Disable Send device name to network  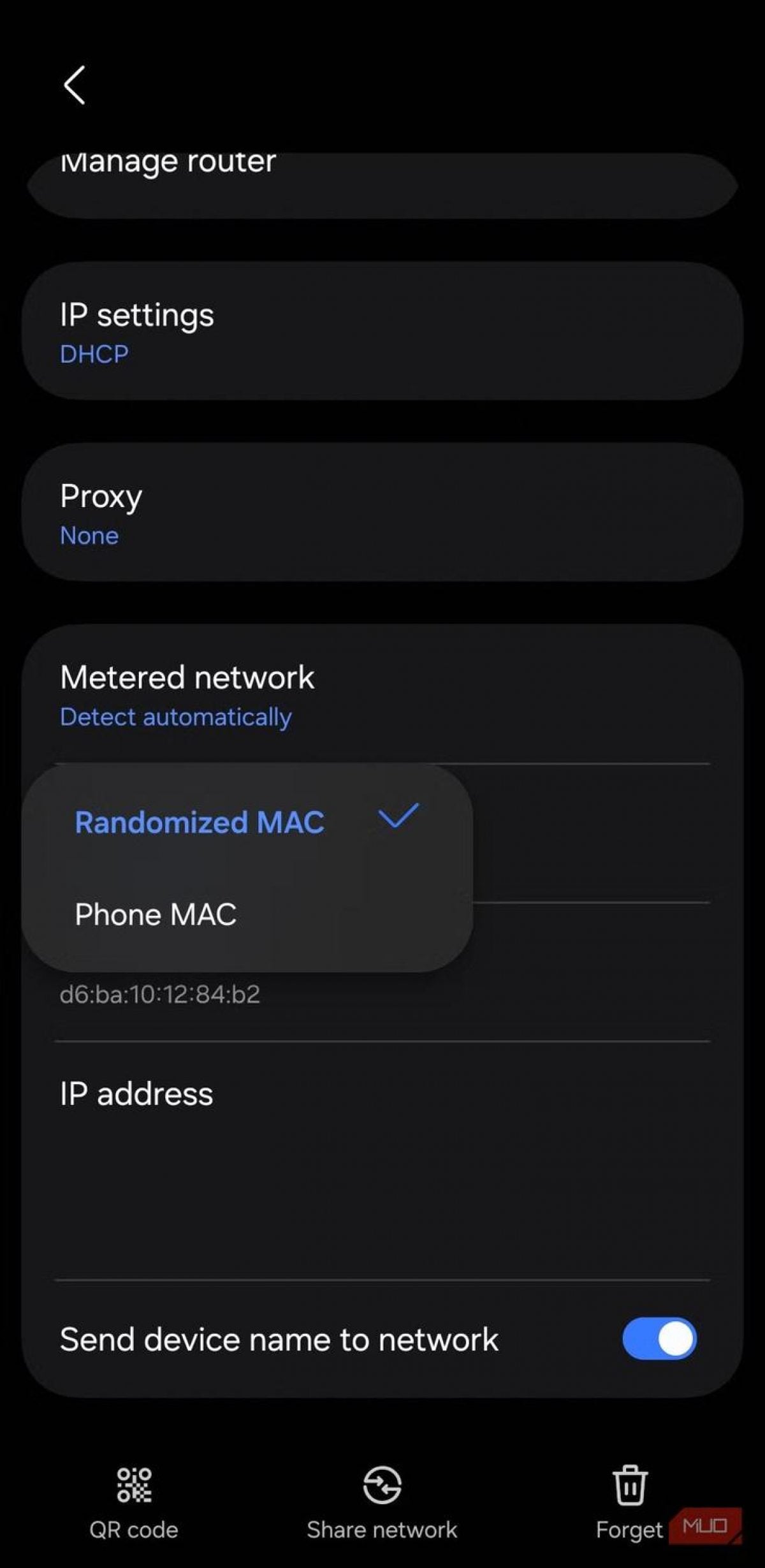659,1338
